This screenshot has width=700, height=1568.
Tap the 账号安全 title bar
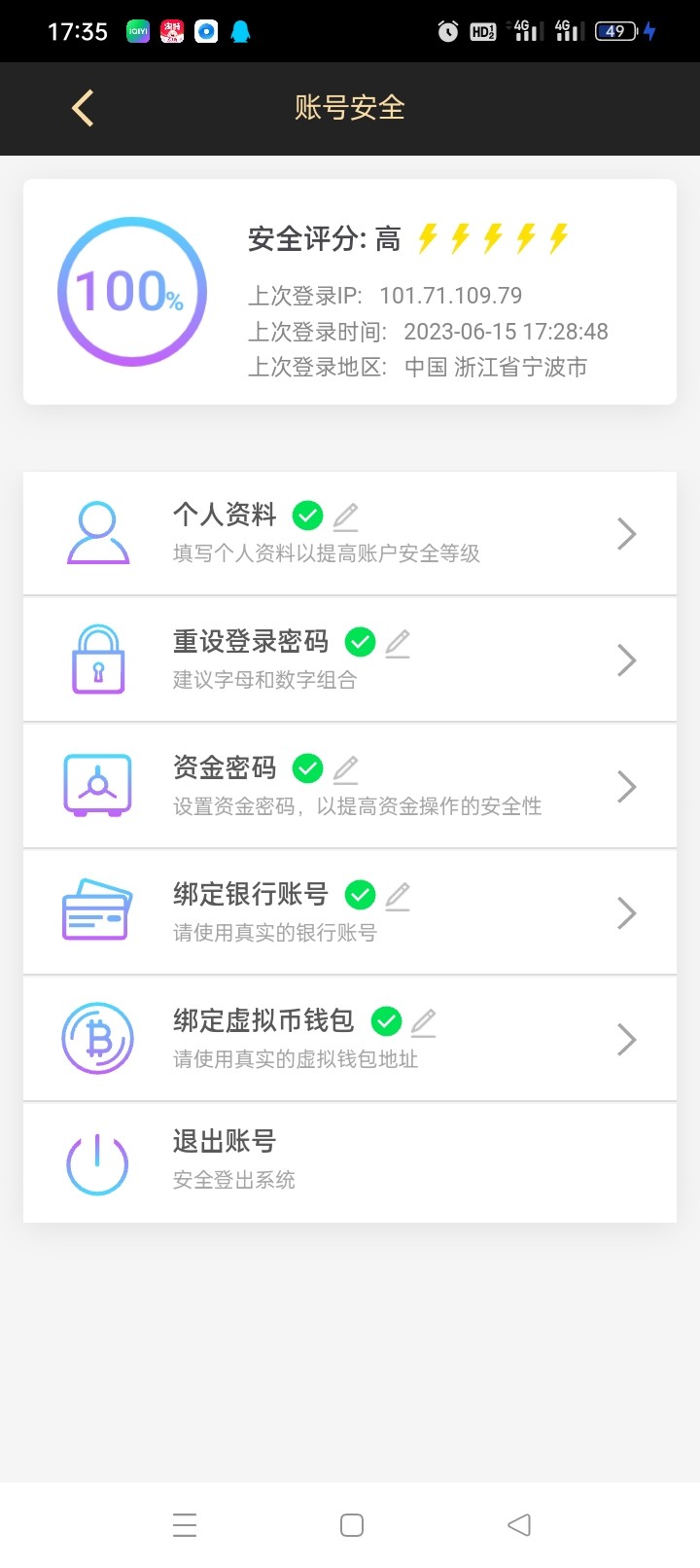350,108
